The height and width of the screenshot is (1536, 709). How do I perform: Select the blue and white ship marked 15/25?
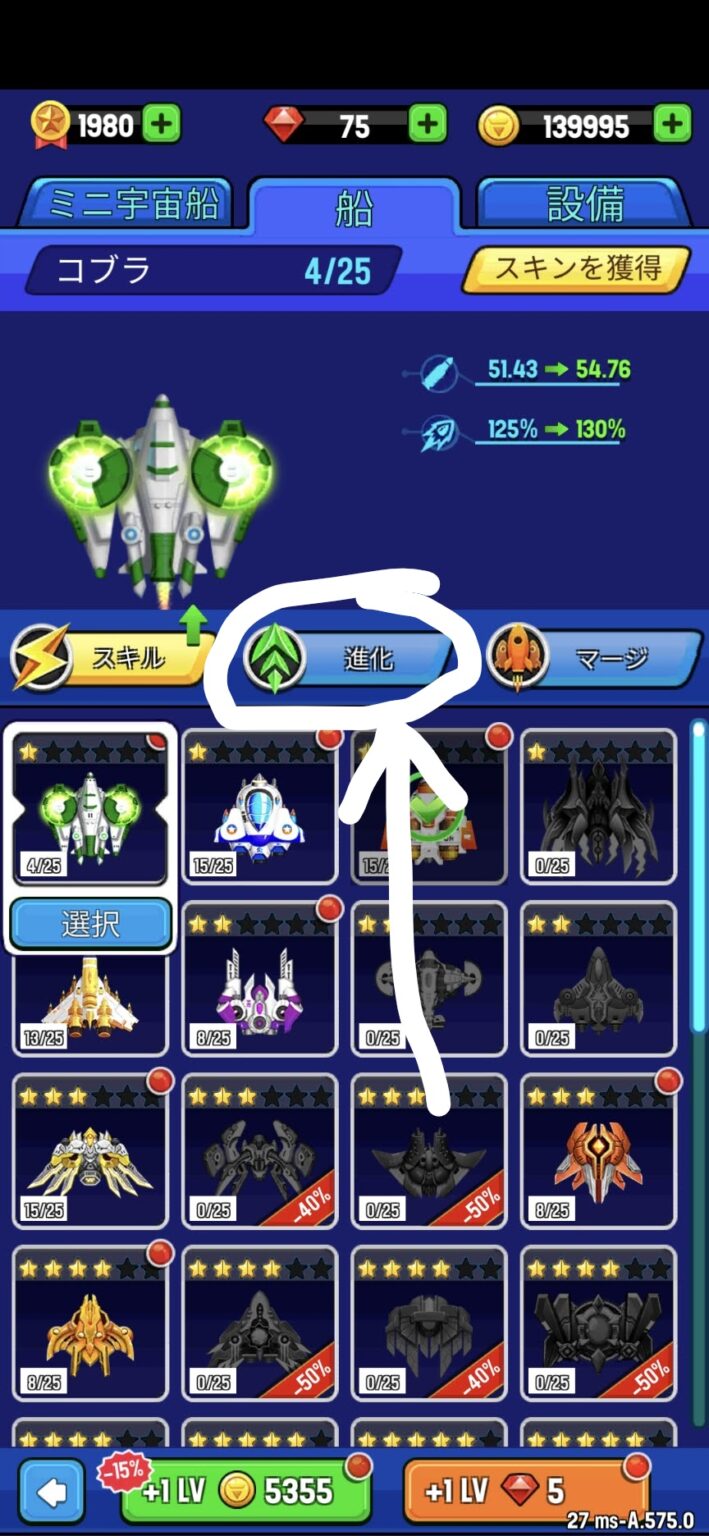[x=260, y=808]
